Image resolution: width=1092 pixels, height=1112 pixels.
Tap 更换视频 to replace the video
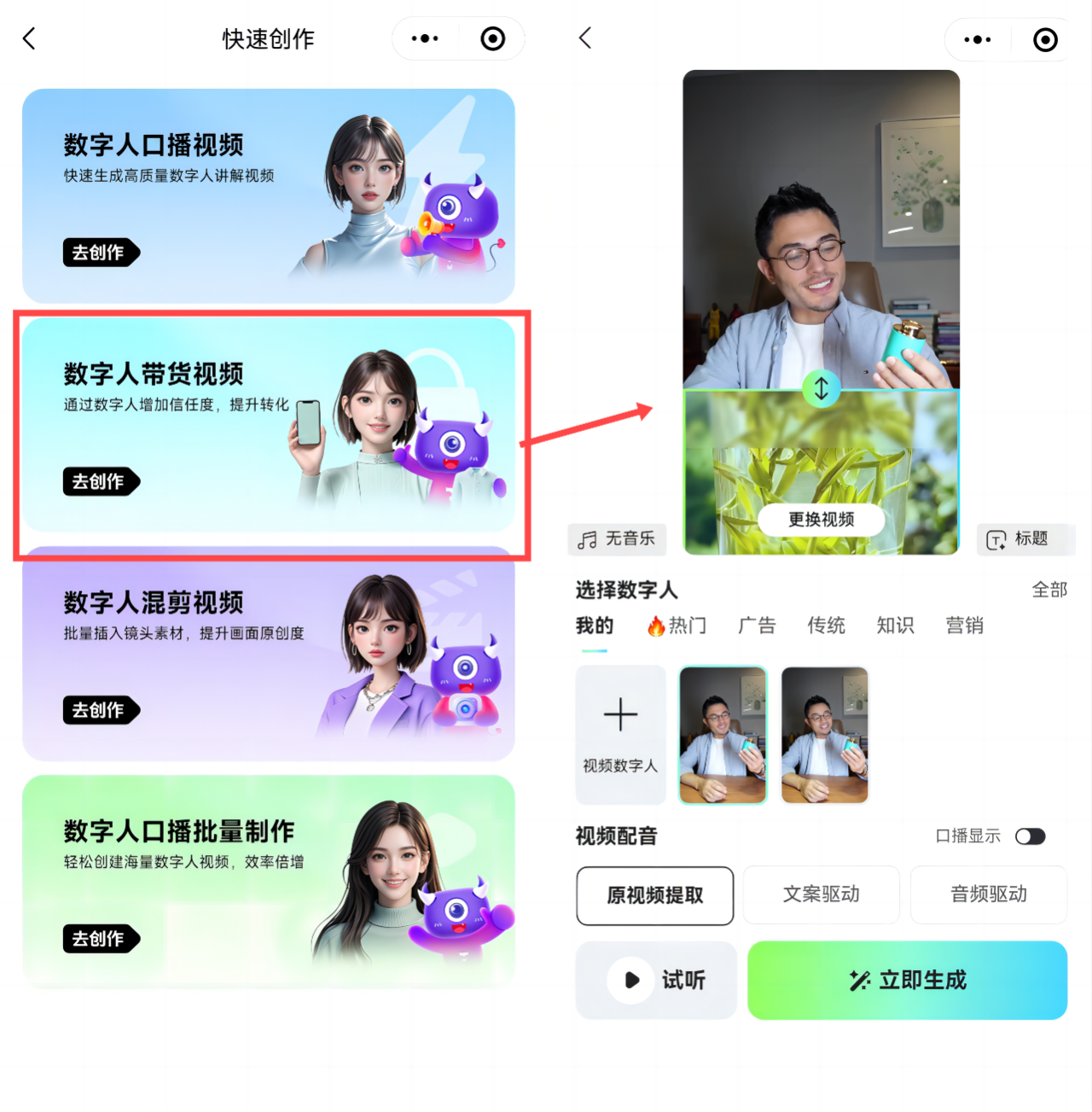click(x=821, y=520)
